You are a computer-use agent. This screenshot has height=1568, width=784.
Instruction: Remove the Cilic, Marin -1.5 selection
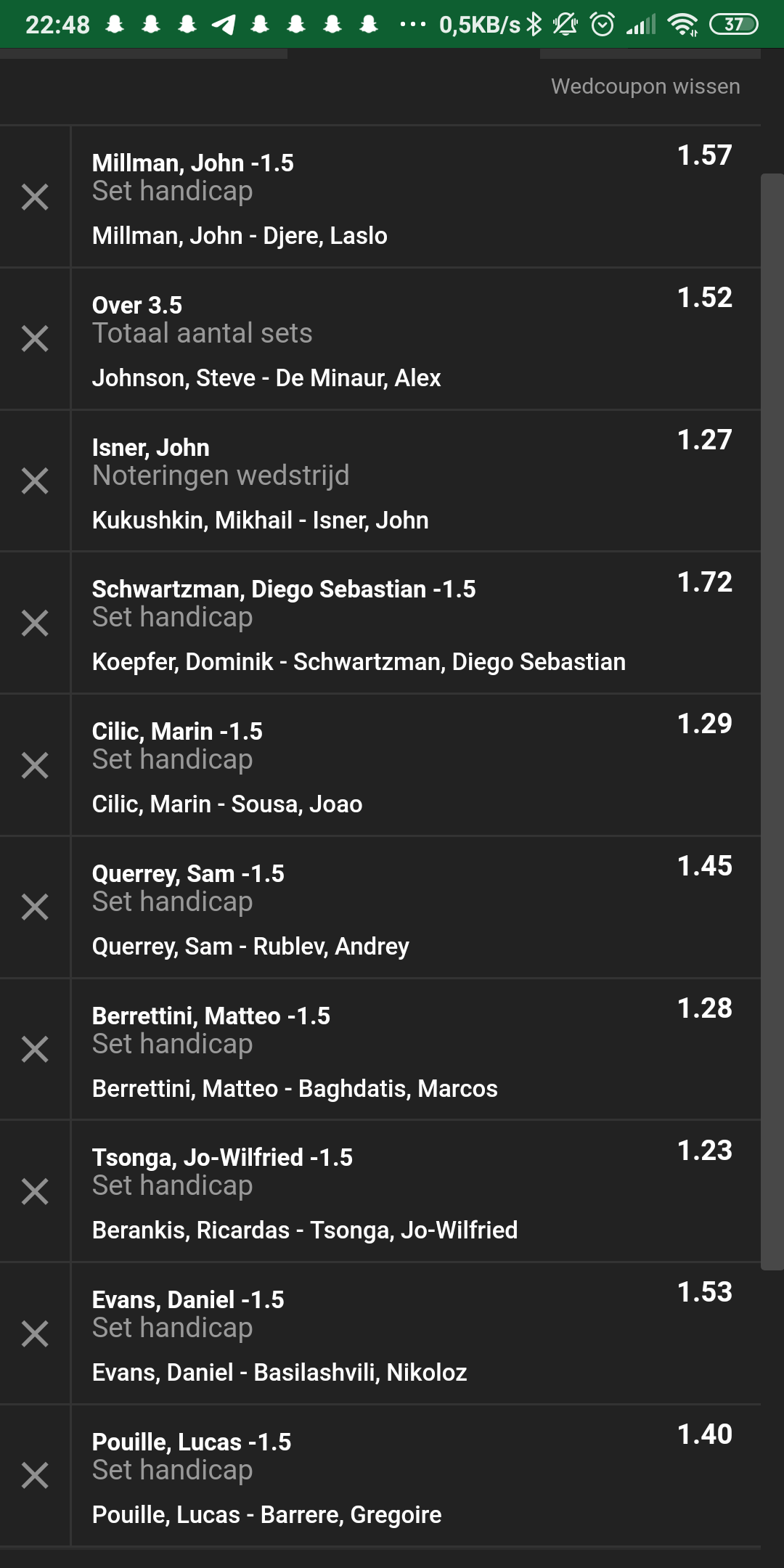(35, 765)
